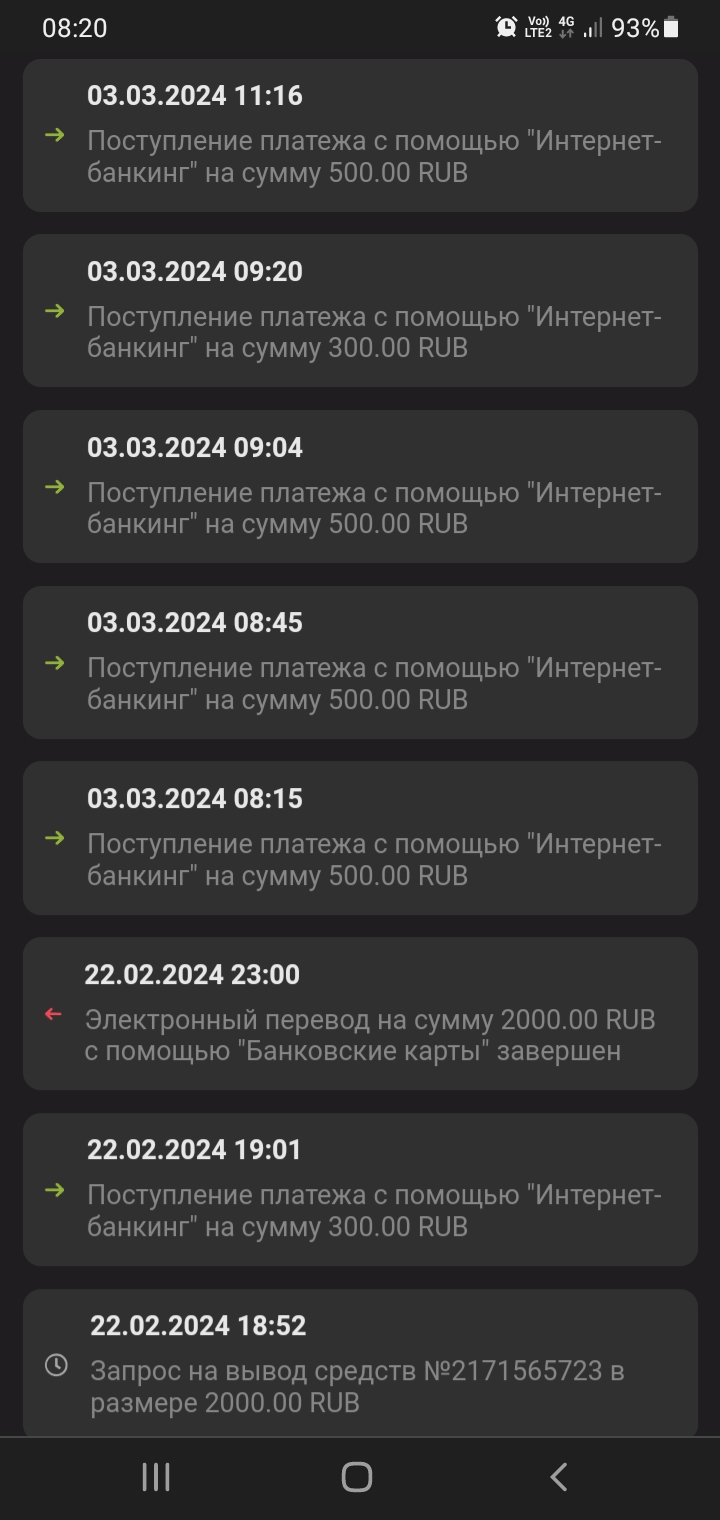The image size is (720, 1520).
Task: Go to the home screen
Action: click(x=357, y=1477)
